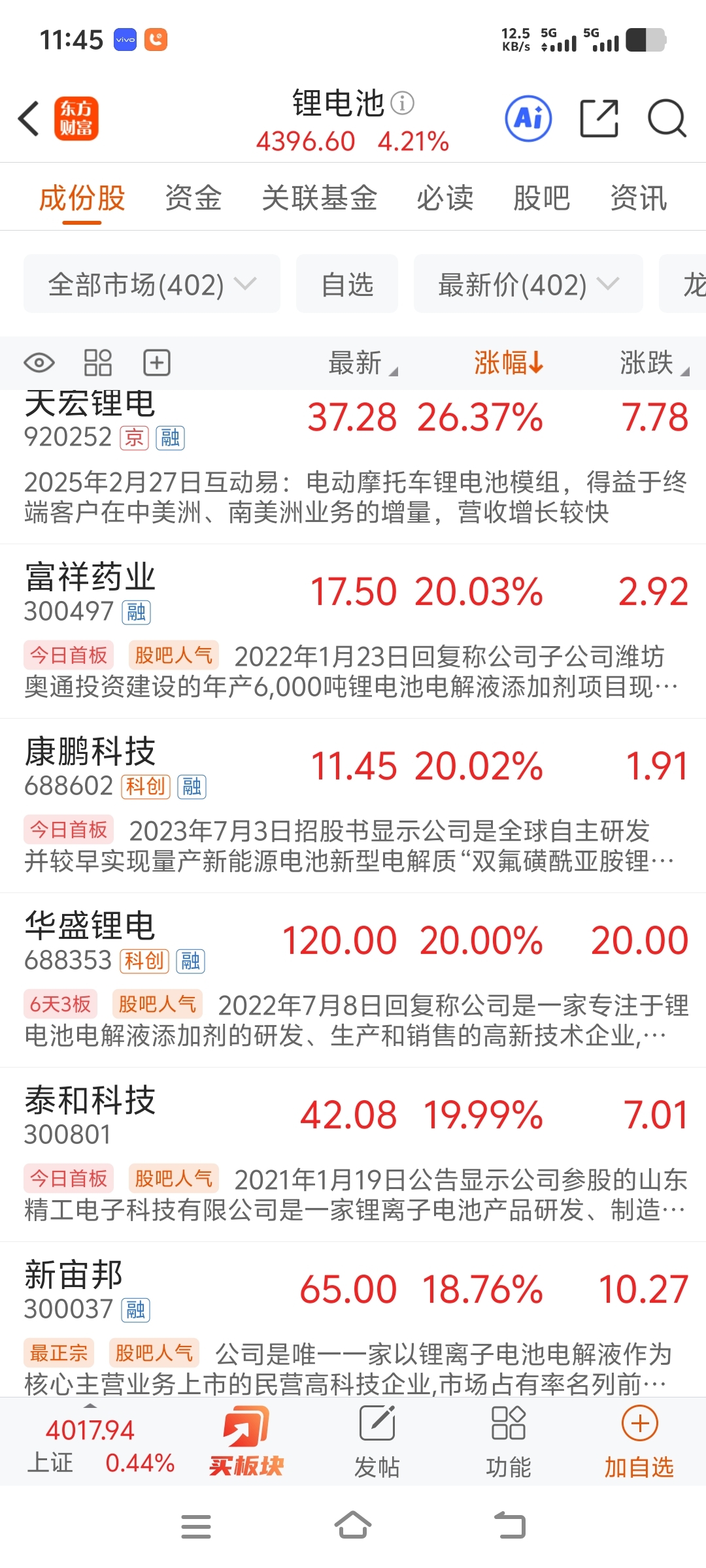Viewport: 706px width, 1568px height.
Task: Switch to the 股吧 tab
Action: (542, 198)
